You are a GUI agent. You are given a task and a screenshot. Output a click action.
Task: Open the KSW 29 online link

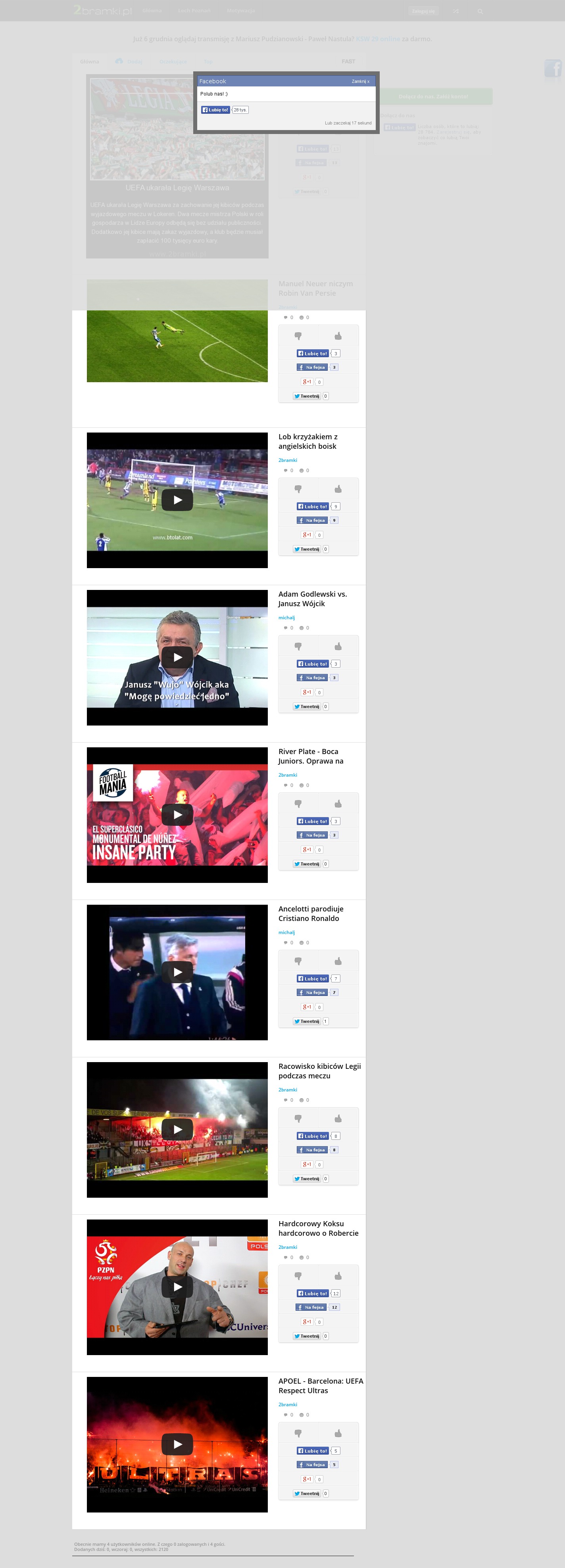377,39
